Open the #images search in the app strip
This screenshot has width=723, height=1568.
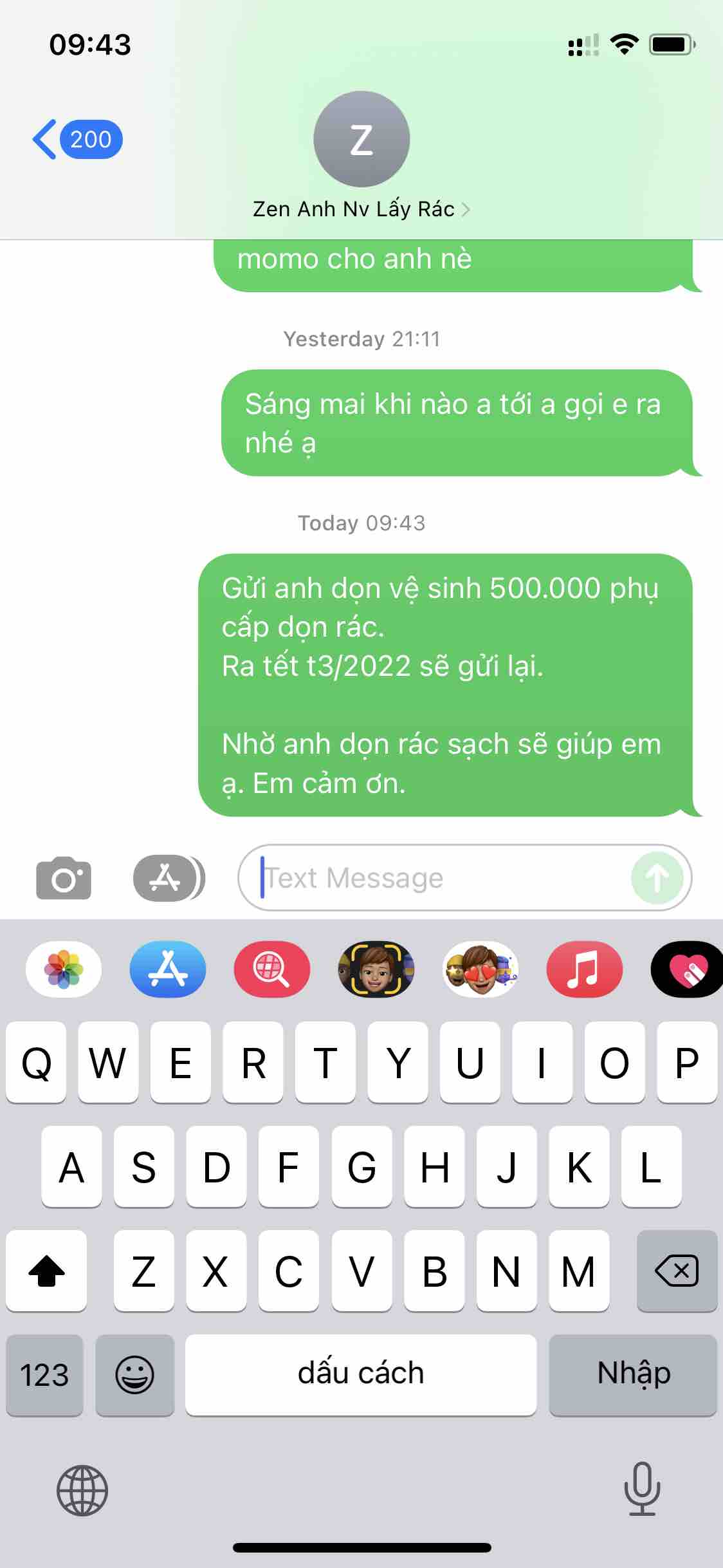coord(271,969)
